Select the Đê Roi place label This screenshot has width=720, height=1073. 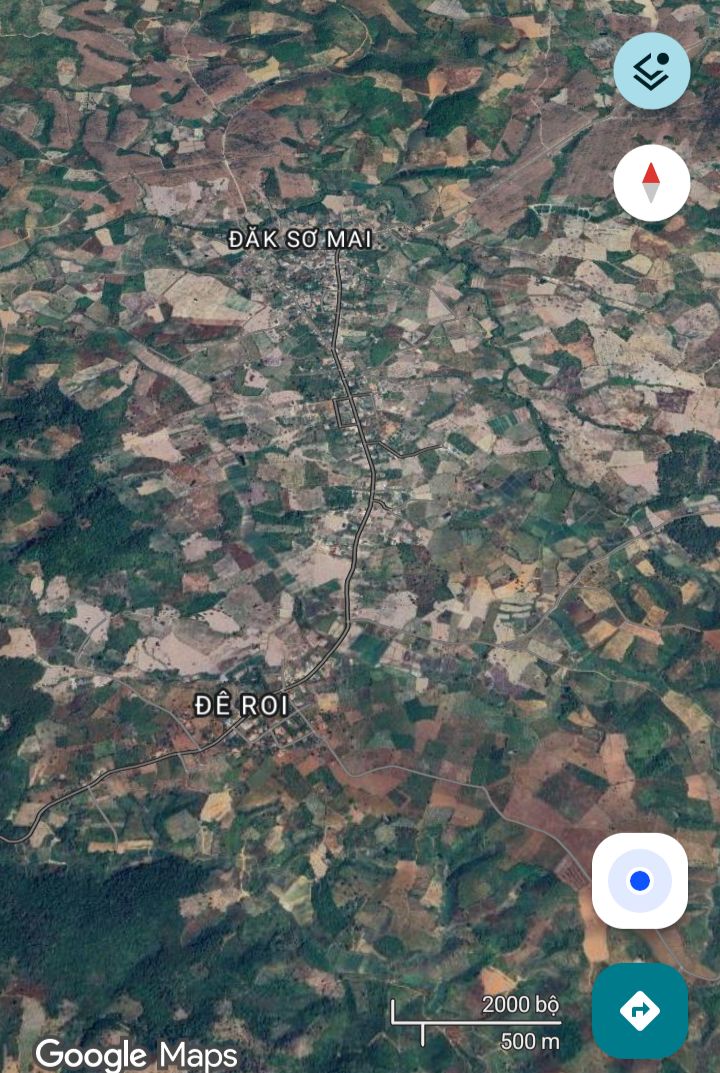click(241, 706)
